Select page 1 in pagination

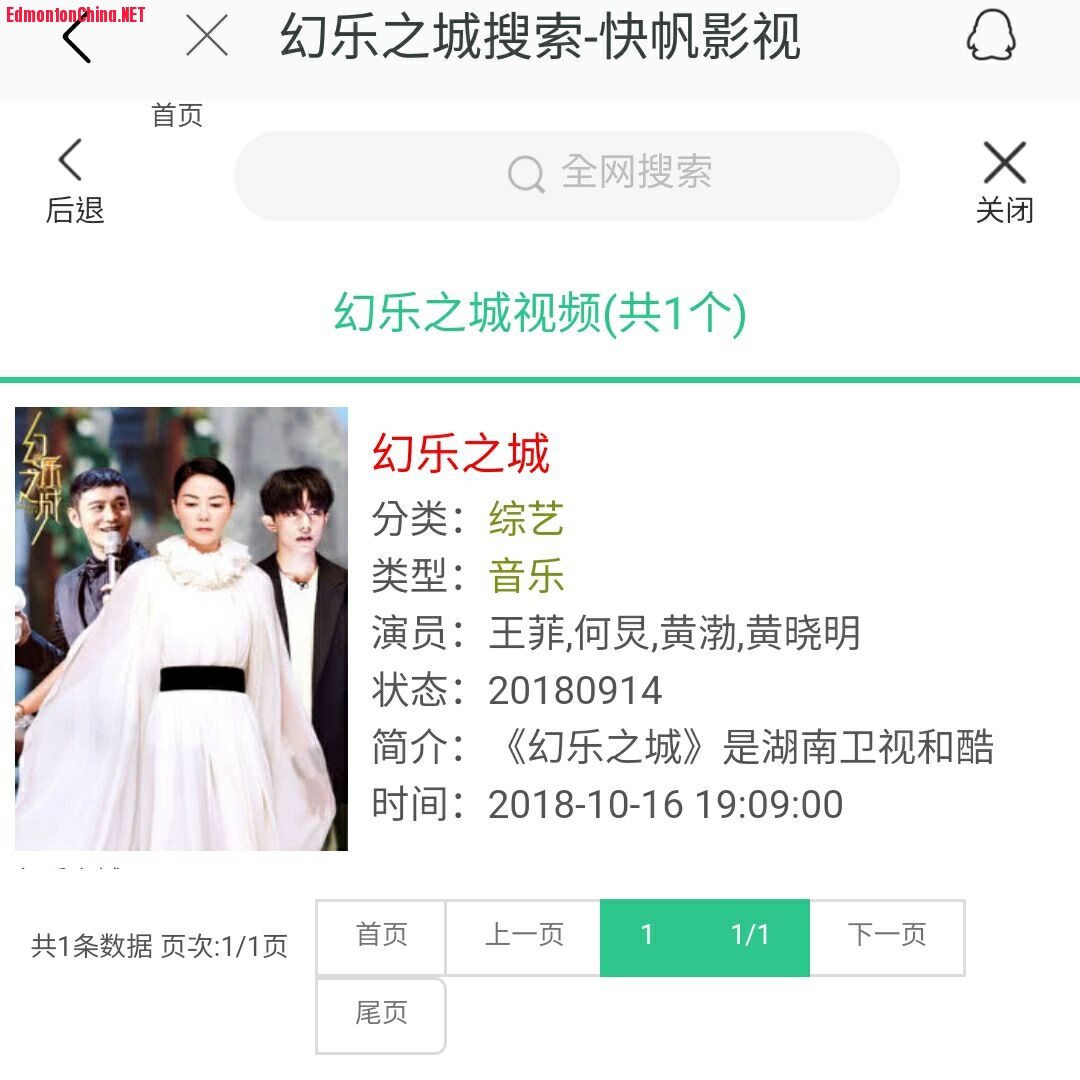pyautogui.click(x=647, y=936)
